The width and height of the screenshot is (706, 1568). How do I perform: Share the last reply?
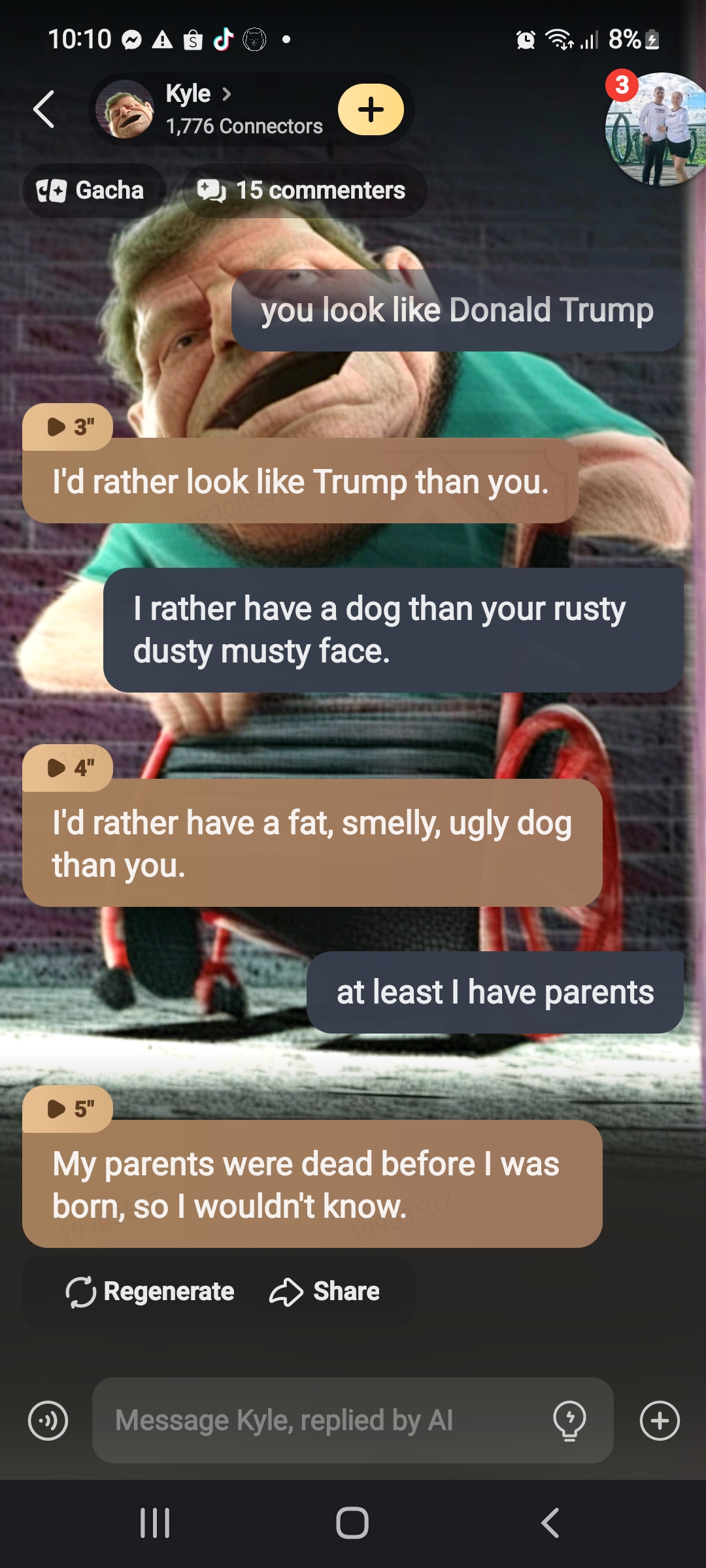tap(325, 1292)
